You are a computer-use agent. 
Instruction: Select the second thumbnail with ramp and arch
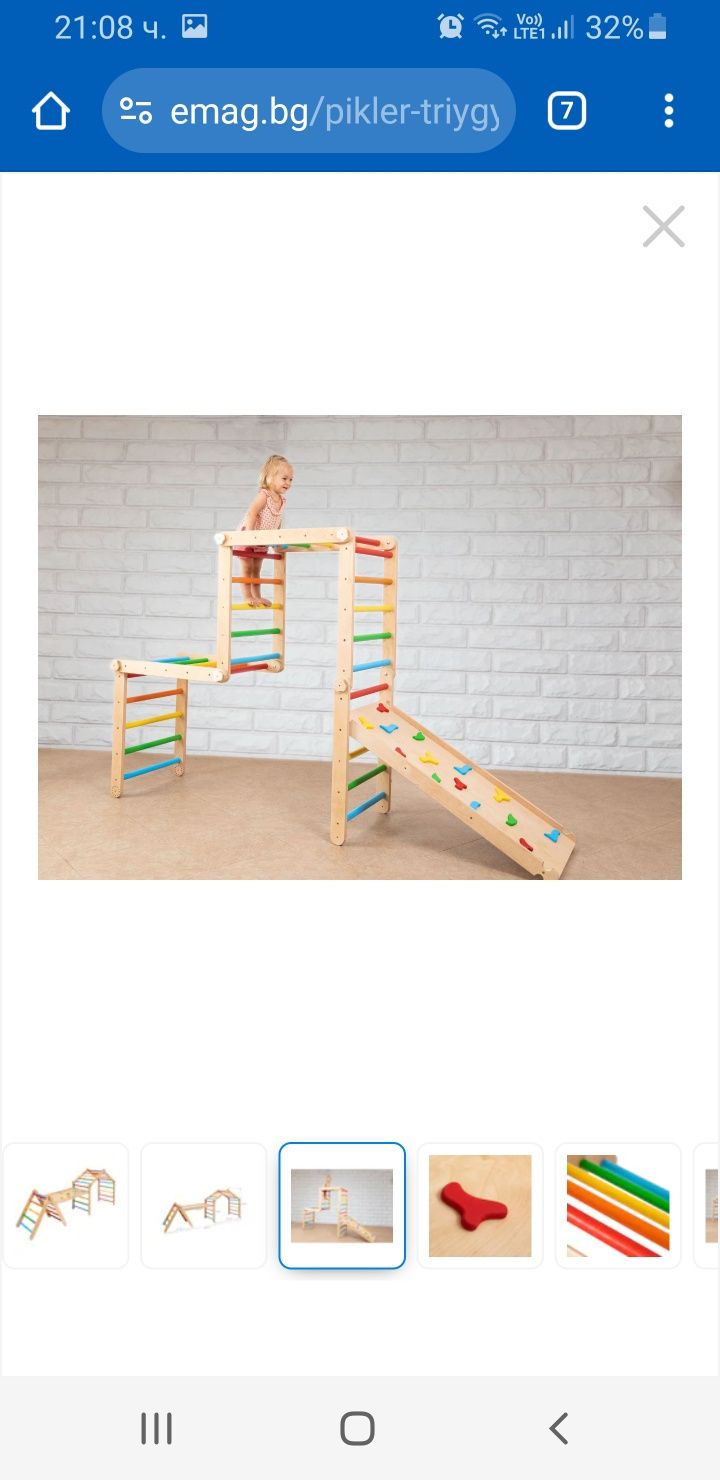204,1205
